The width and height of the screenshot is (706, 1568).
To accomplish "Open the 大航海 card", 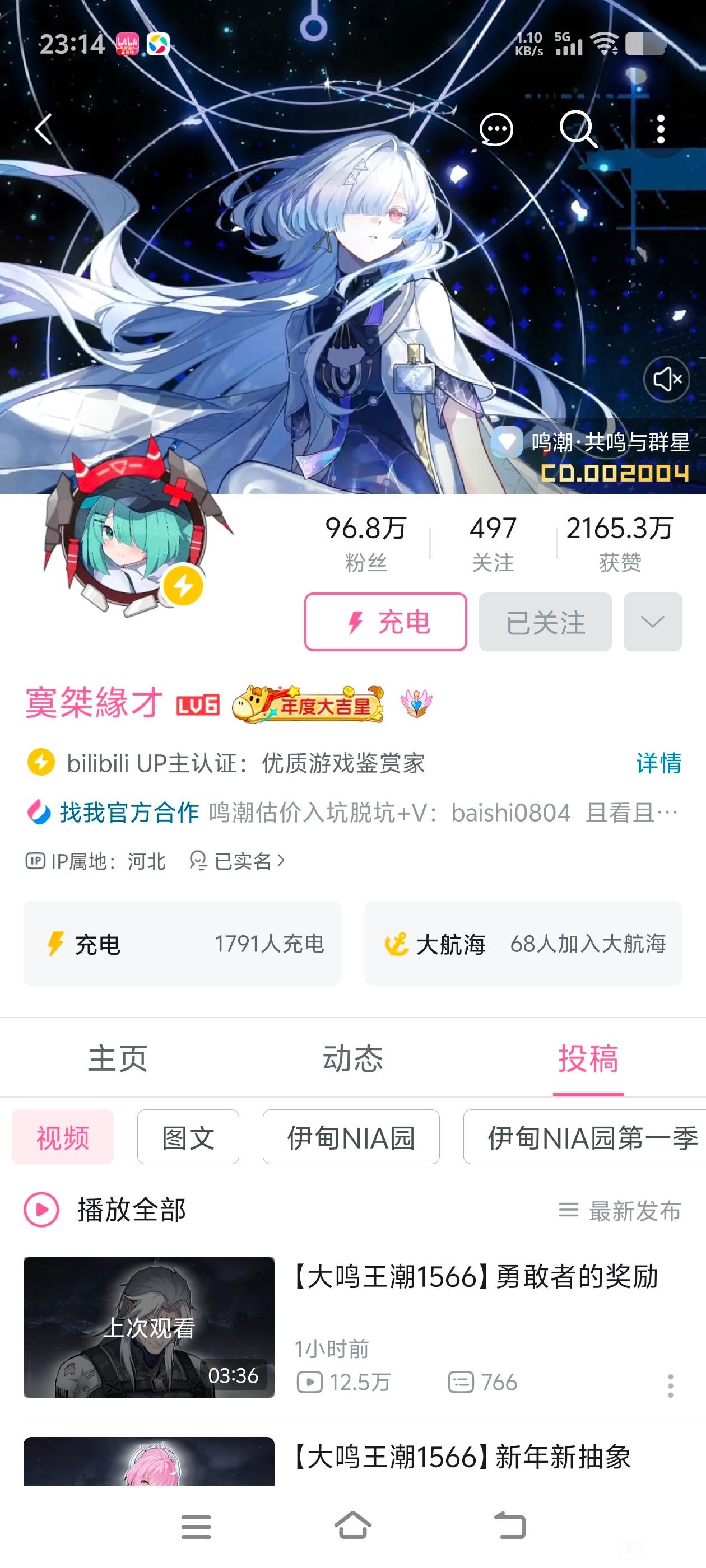I will pyautogui.click(x=523, y=943).
